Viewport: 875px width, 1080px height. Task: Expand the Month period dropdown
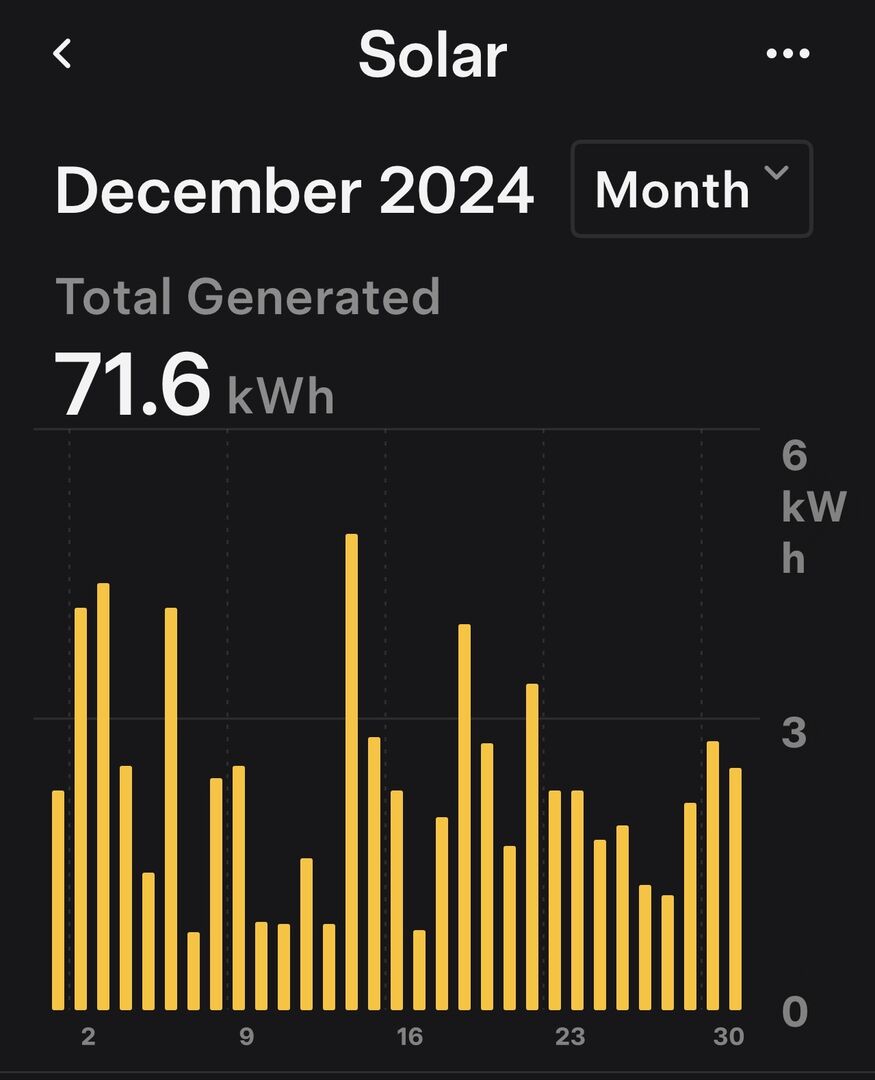coord(691,189)
